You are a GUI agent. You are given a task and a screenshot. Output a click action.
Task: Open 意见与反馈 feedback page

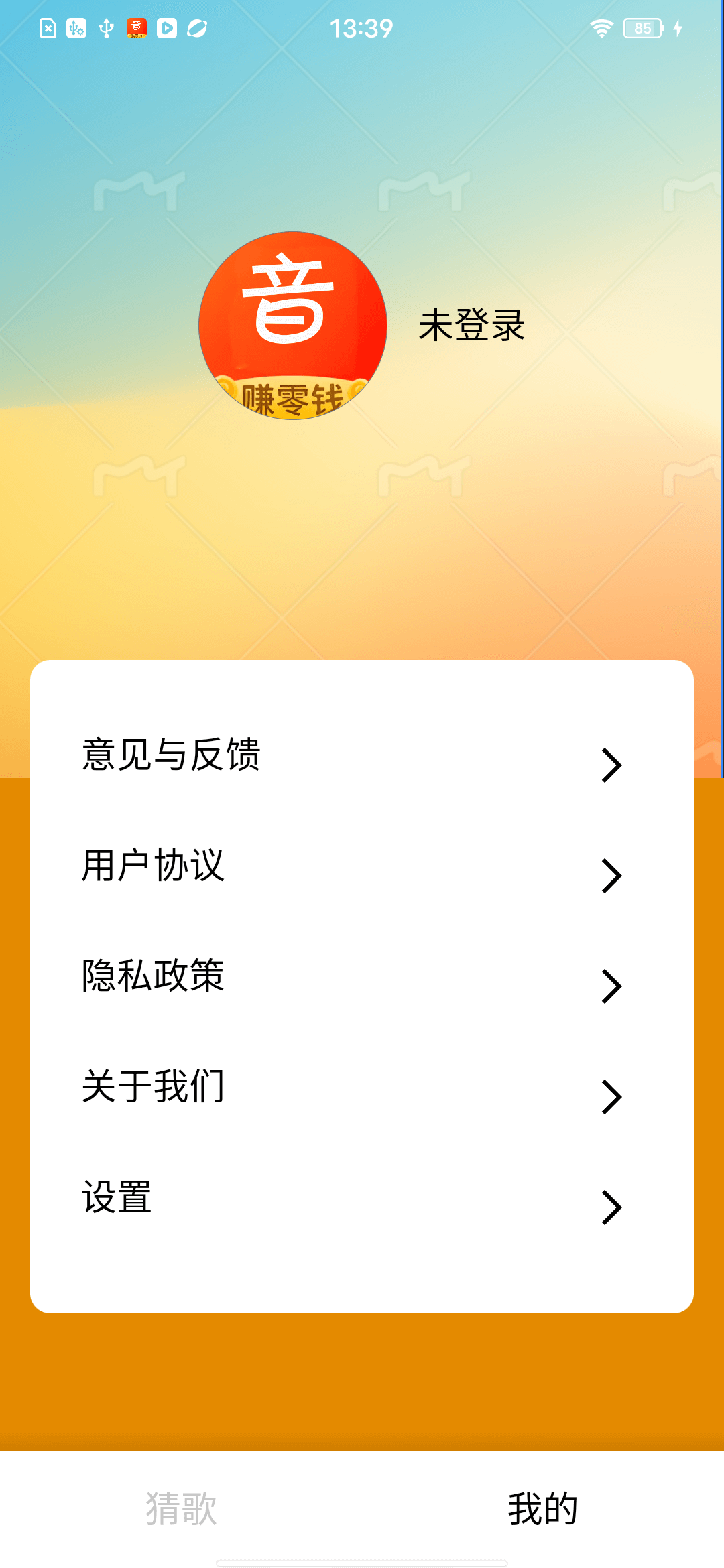362,756
